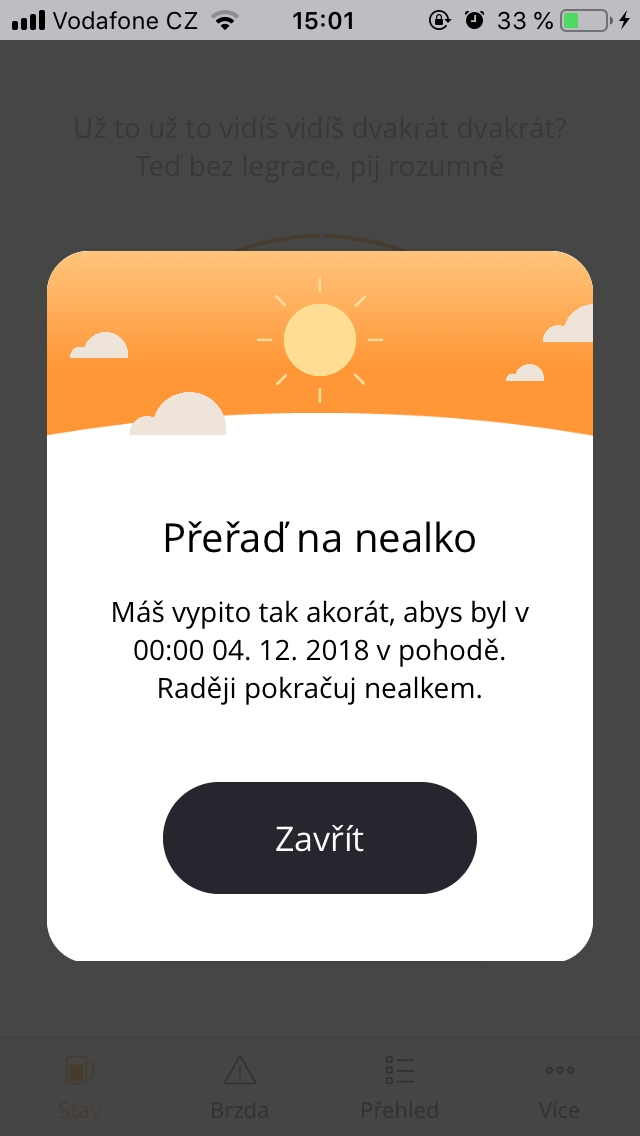The height and width of the screenshot is (1136, 640).
Task: Open the Více tab
Action: [559, 1086]
